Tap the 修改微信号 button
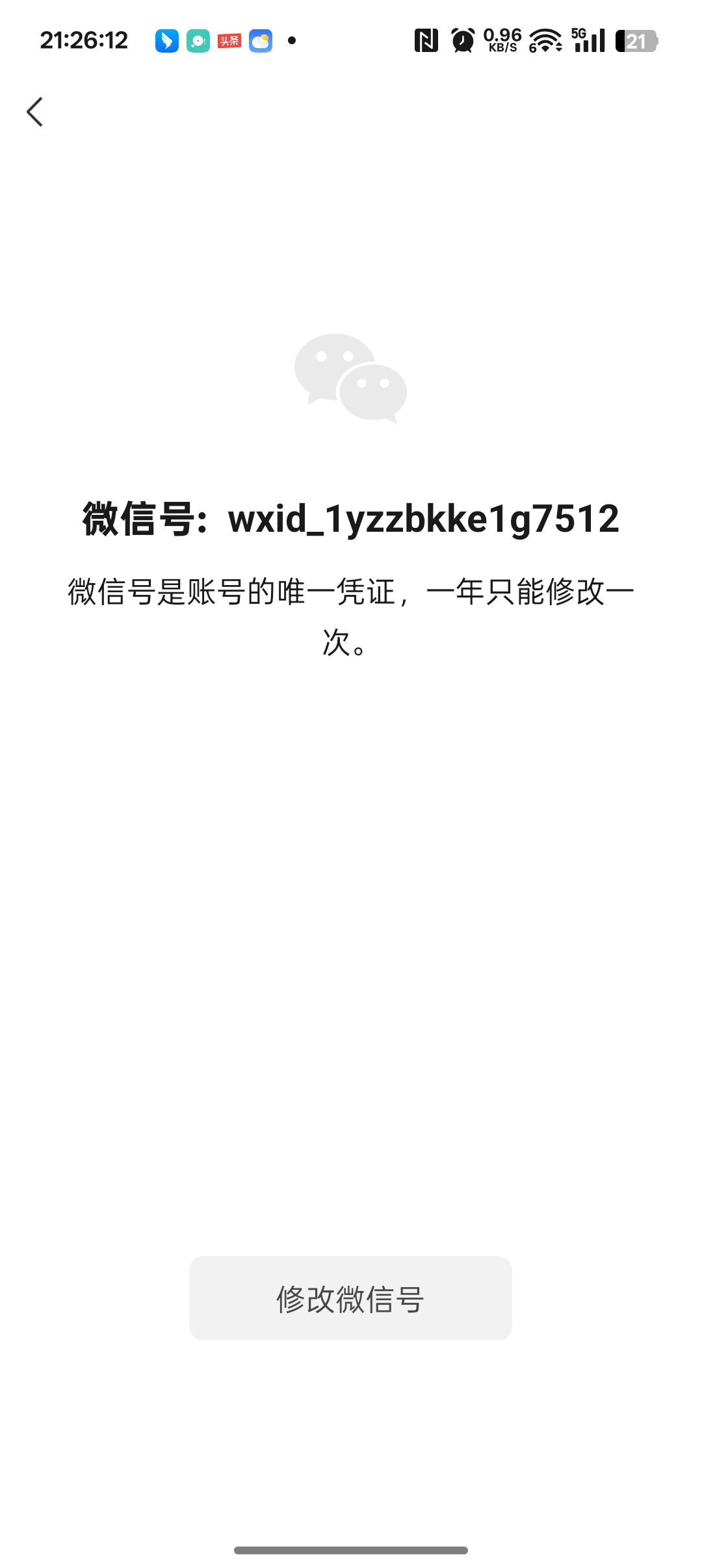Viewport: 702px width, 1568px height. pos(350,1299)
